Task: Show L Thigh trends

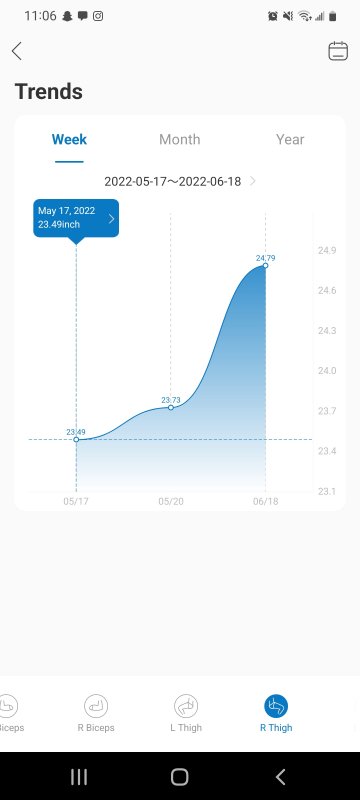Action: click(x=186, y=713)
